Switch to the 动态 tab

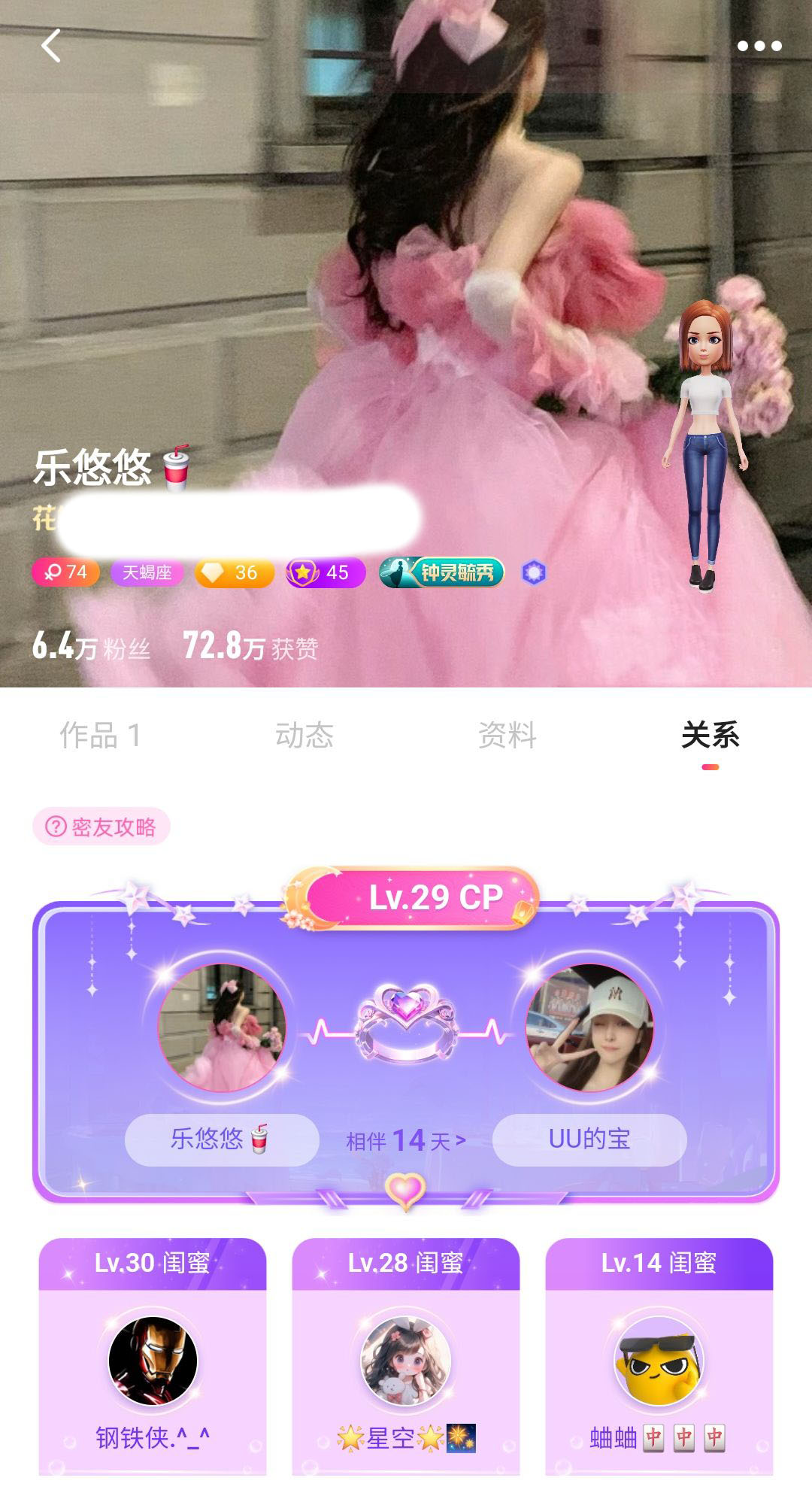pos(304,735)
